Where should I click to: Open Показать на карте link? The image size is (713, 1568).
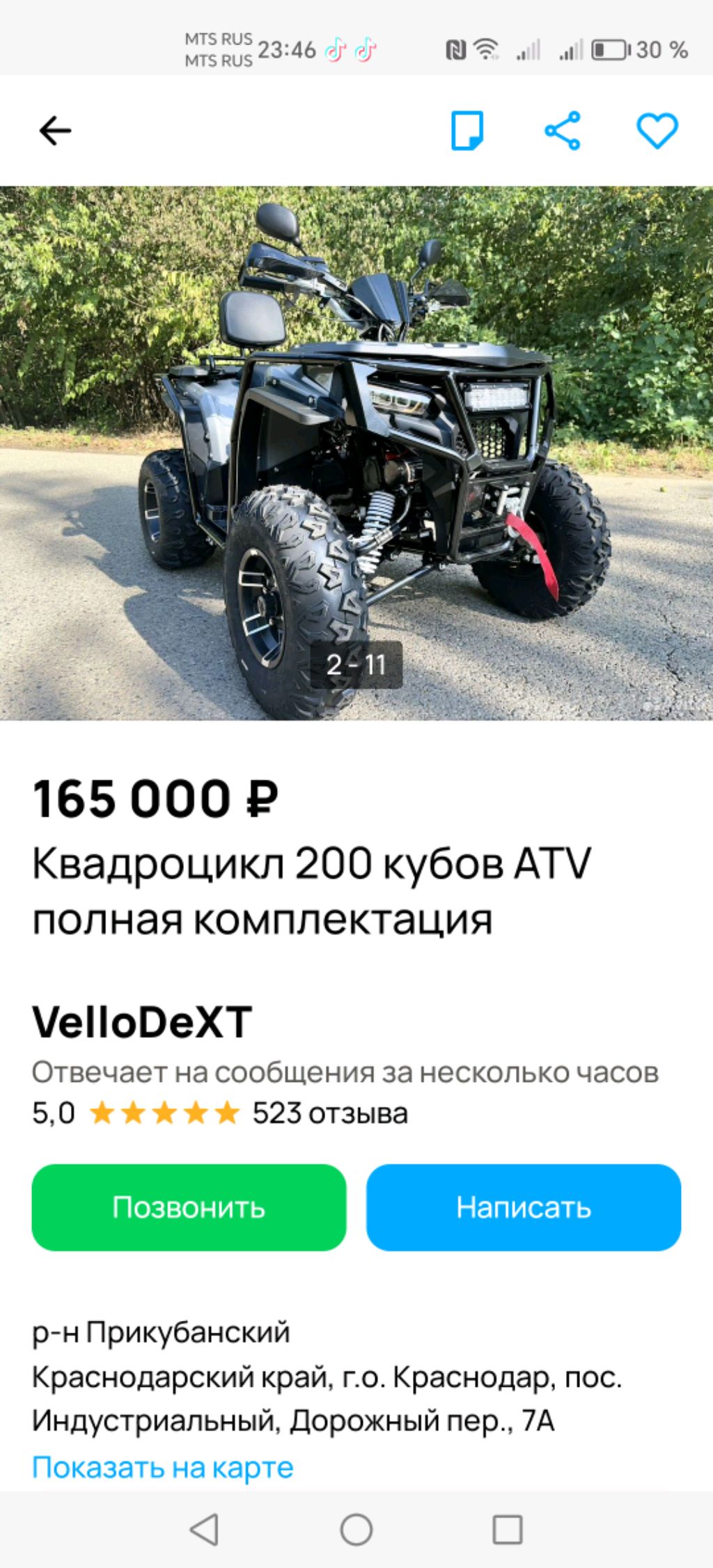click(163, 1467)
